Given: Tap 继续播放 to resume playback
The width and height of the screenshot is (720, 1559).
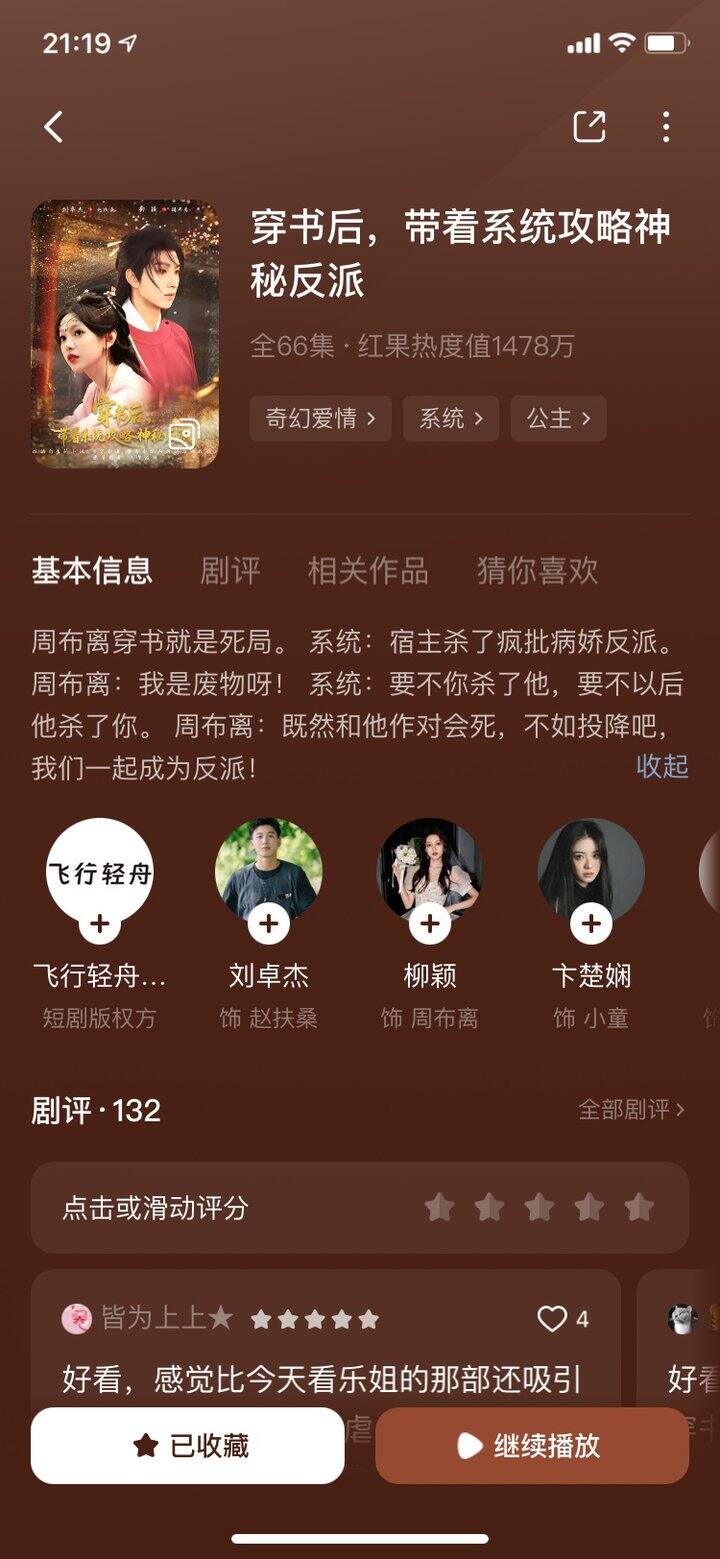Looking at the screenshot, I should click(531, 1445).
